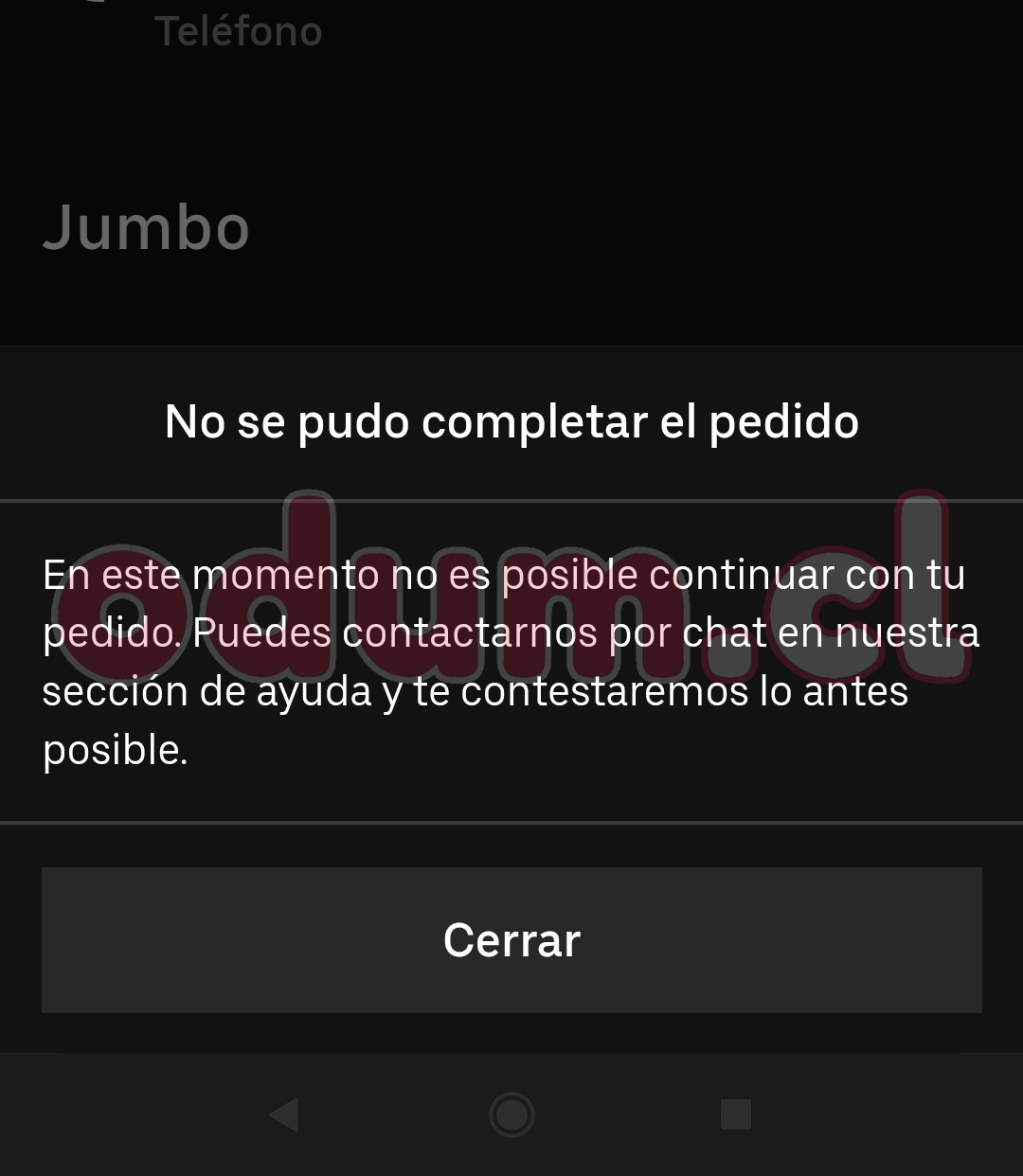Go back using the system back arrow
This screenshot has width=1023, height=1176.
tap(284, 1114)
